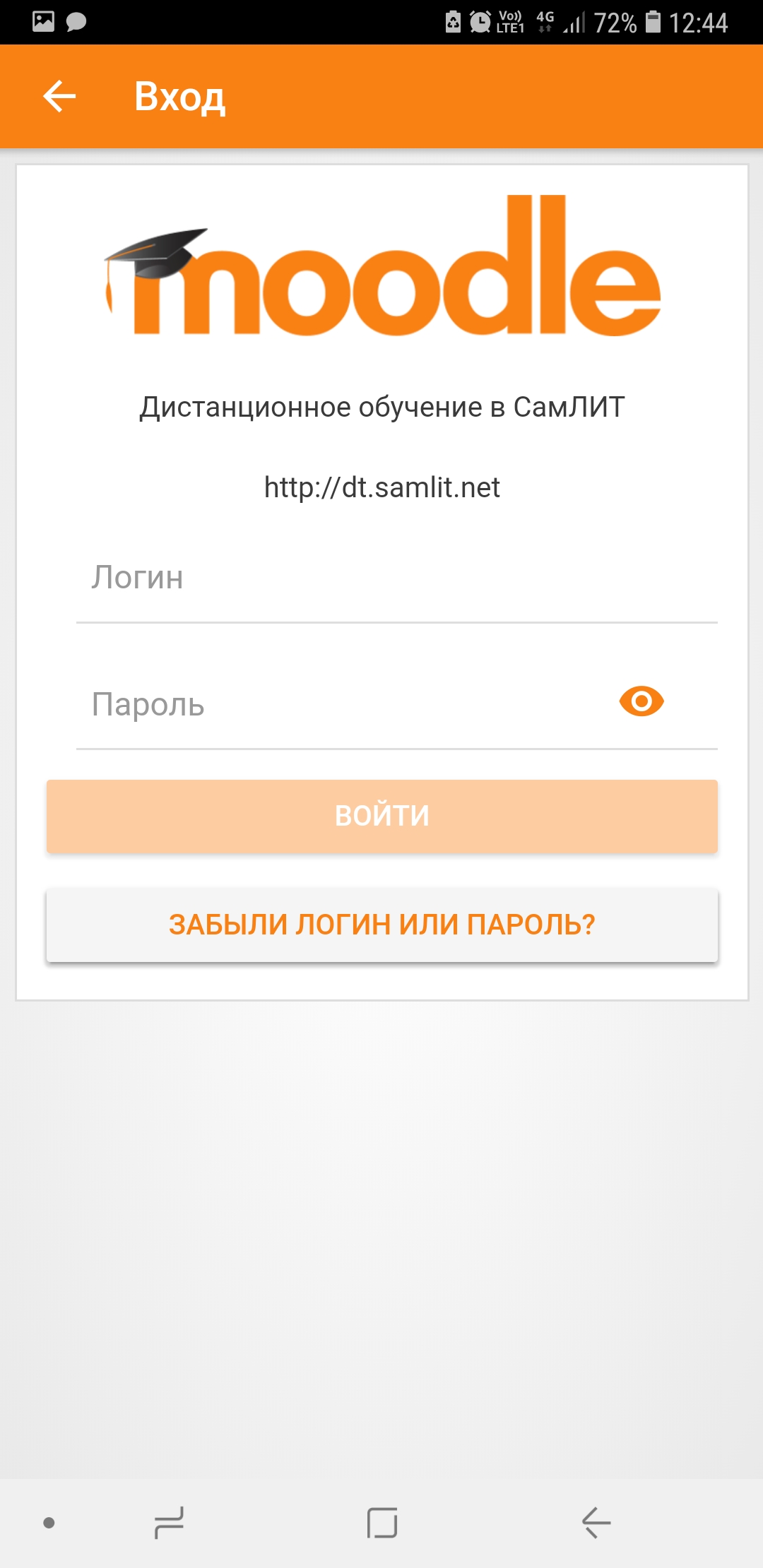Image resolution: width=763 pixels, height=1568 pixels.
Task: Open recent apps from navigation bar
Action: pyautogui.click(x=169, y=1522)
